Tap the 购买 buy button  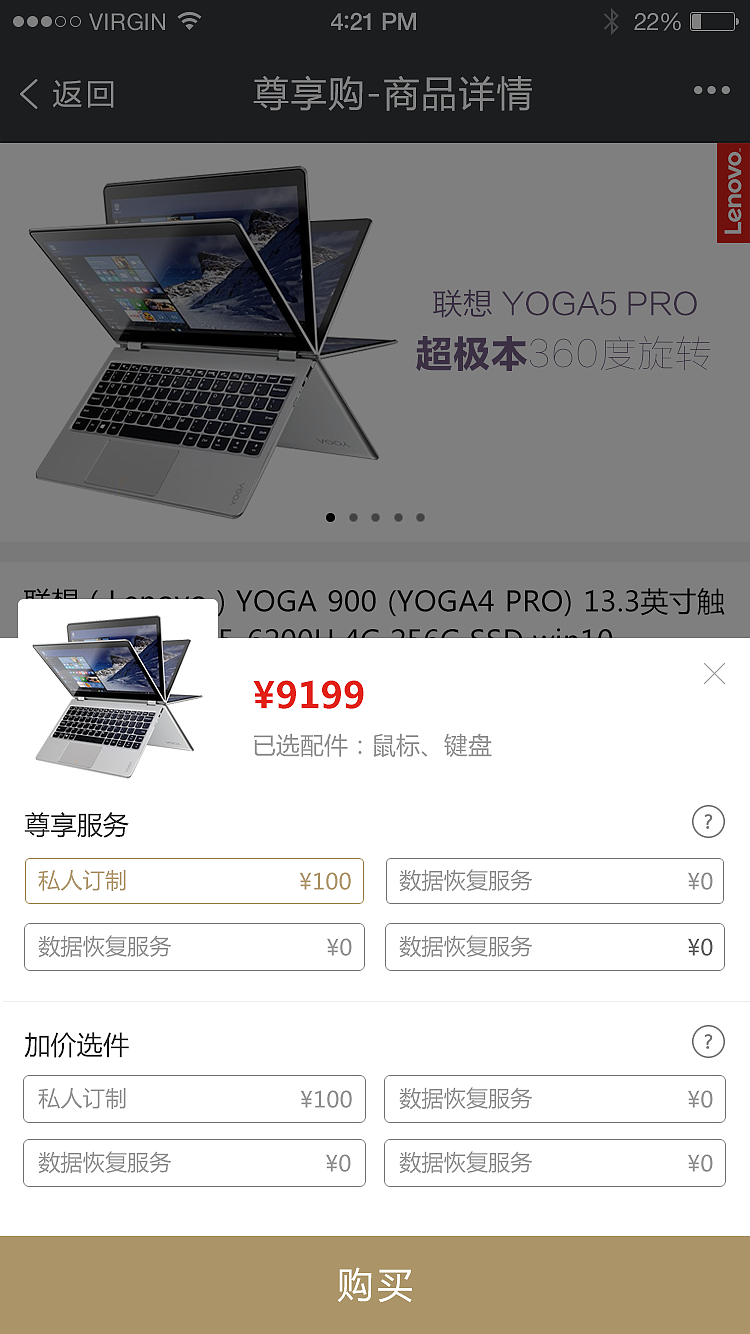click(375, 1285)
